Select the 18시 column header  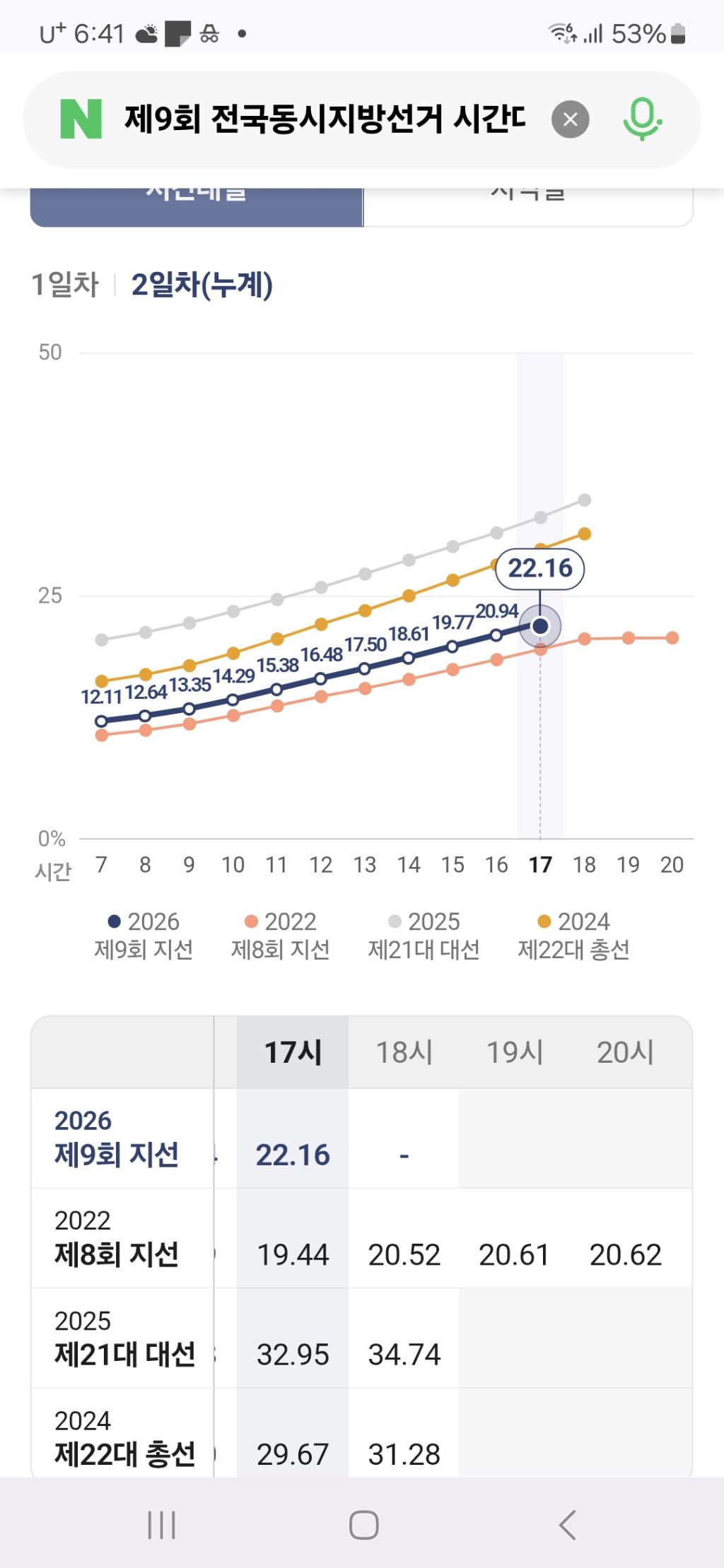(x=404, y=1052)
